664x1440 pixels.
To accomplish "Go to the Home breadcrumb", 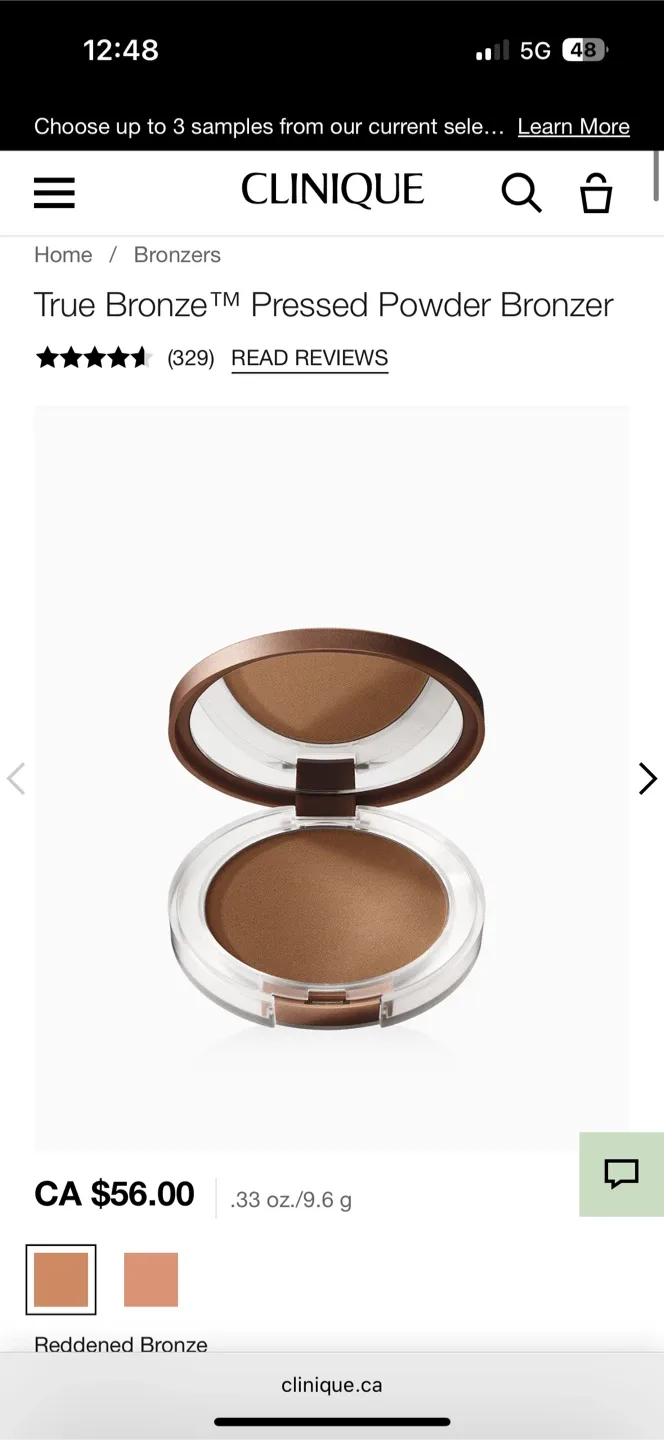I will pyautogui.click(x=63, y=255).
